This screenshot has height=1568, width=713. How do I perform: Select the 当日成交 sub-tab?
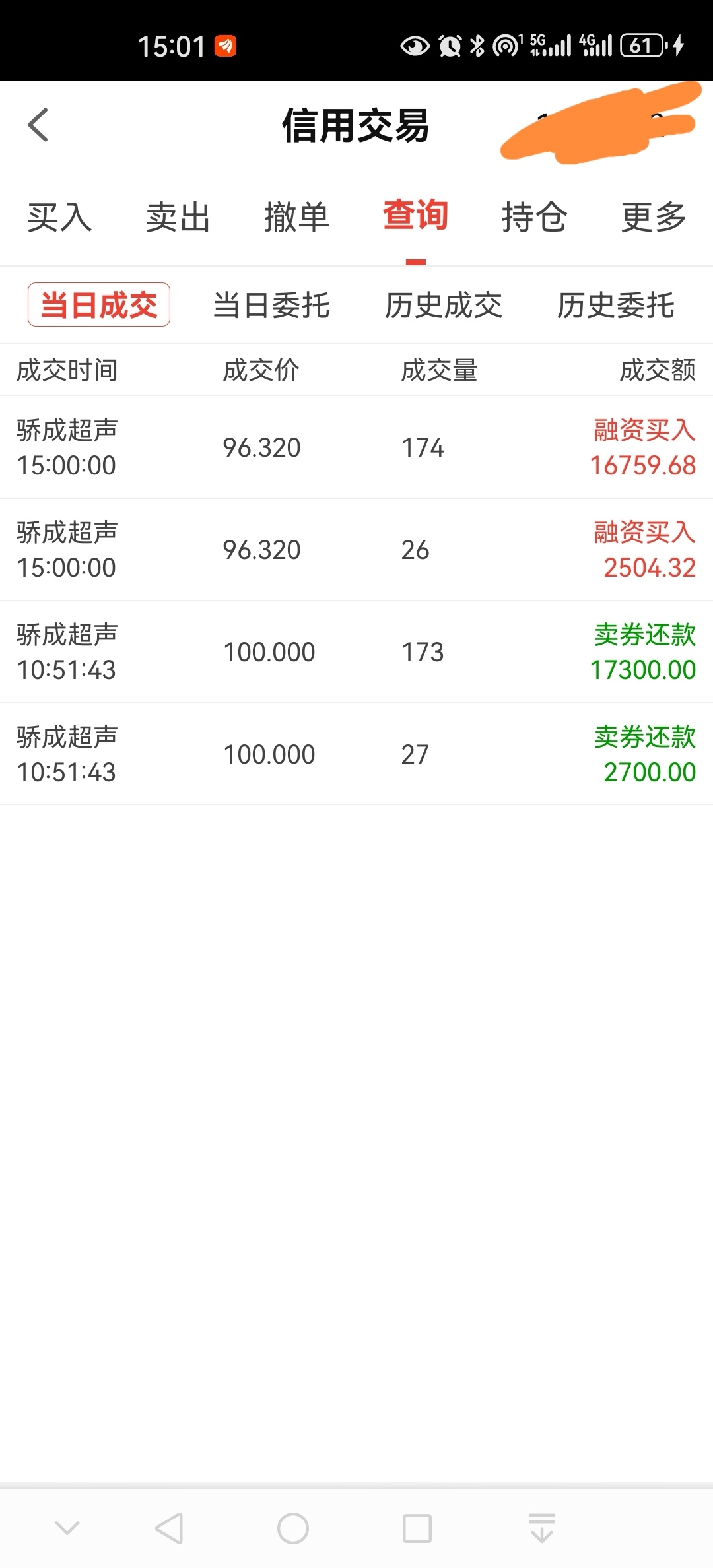tap(99, 305)
